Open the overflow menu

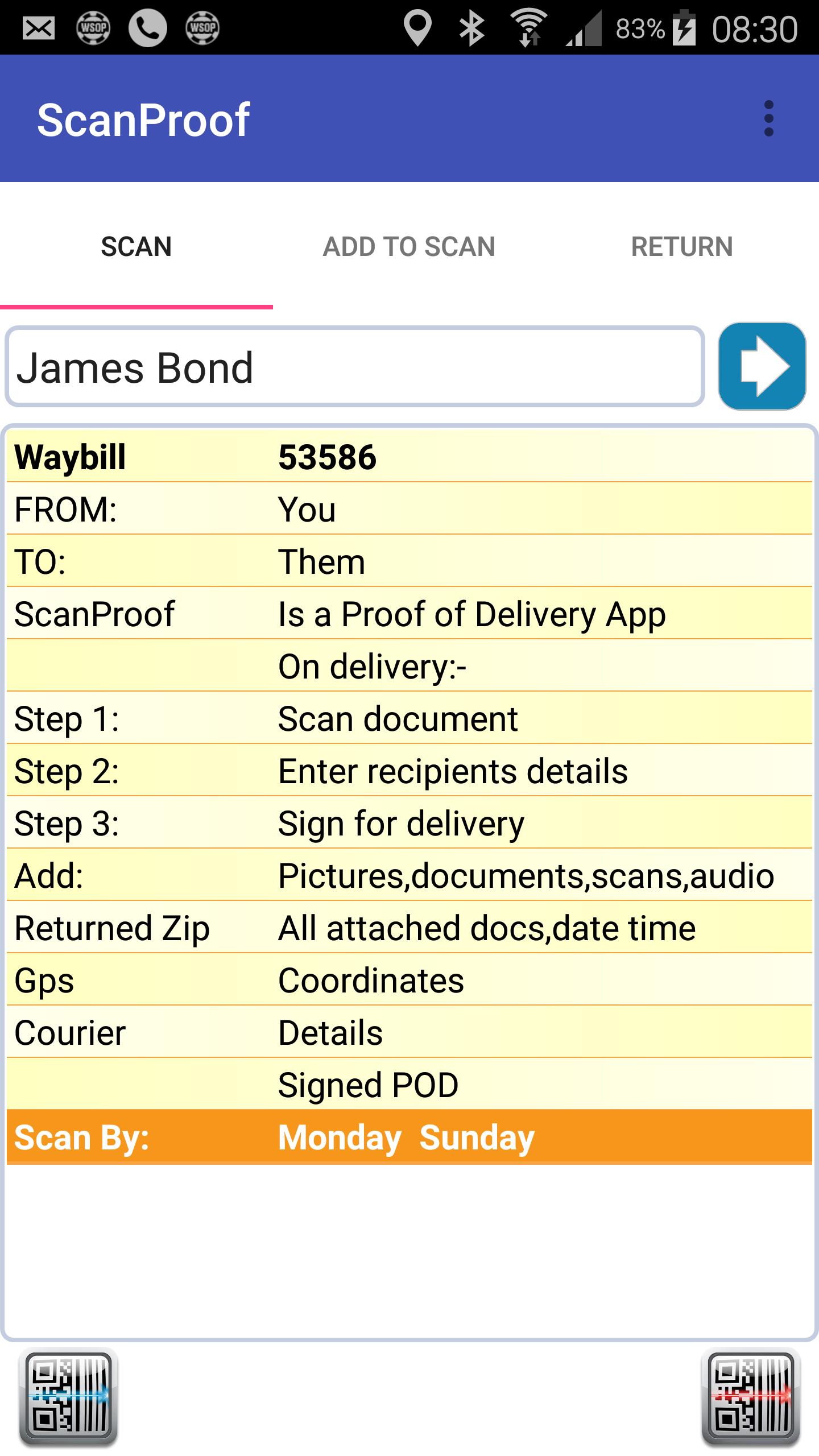click(768, 119)
